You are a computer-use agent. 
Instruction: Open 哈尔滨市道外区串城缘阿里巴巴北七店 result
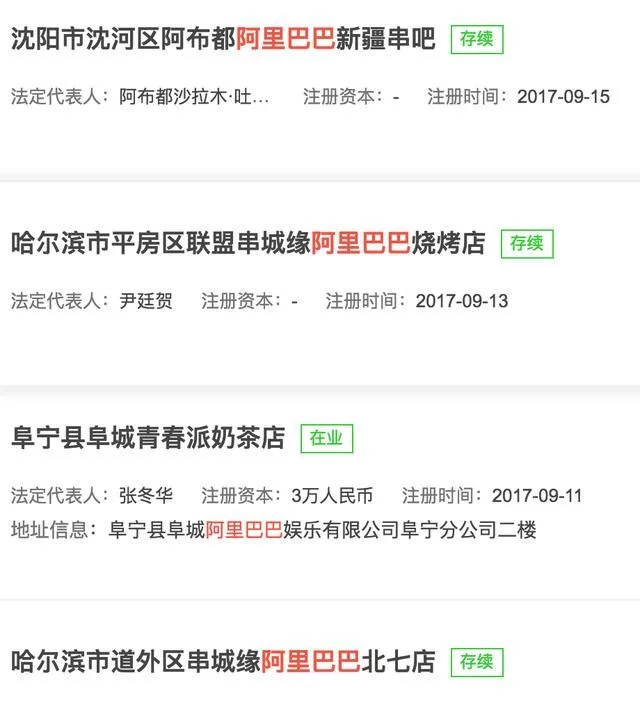point(224,661)
